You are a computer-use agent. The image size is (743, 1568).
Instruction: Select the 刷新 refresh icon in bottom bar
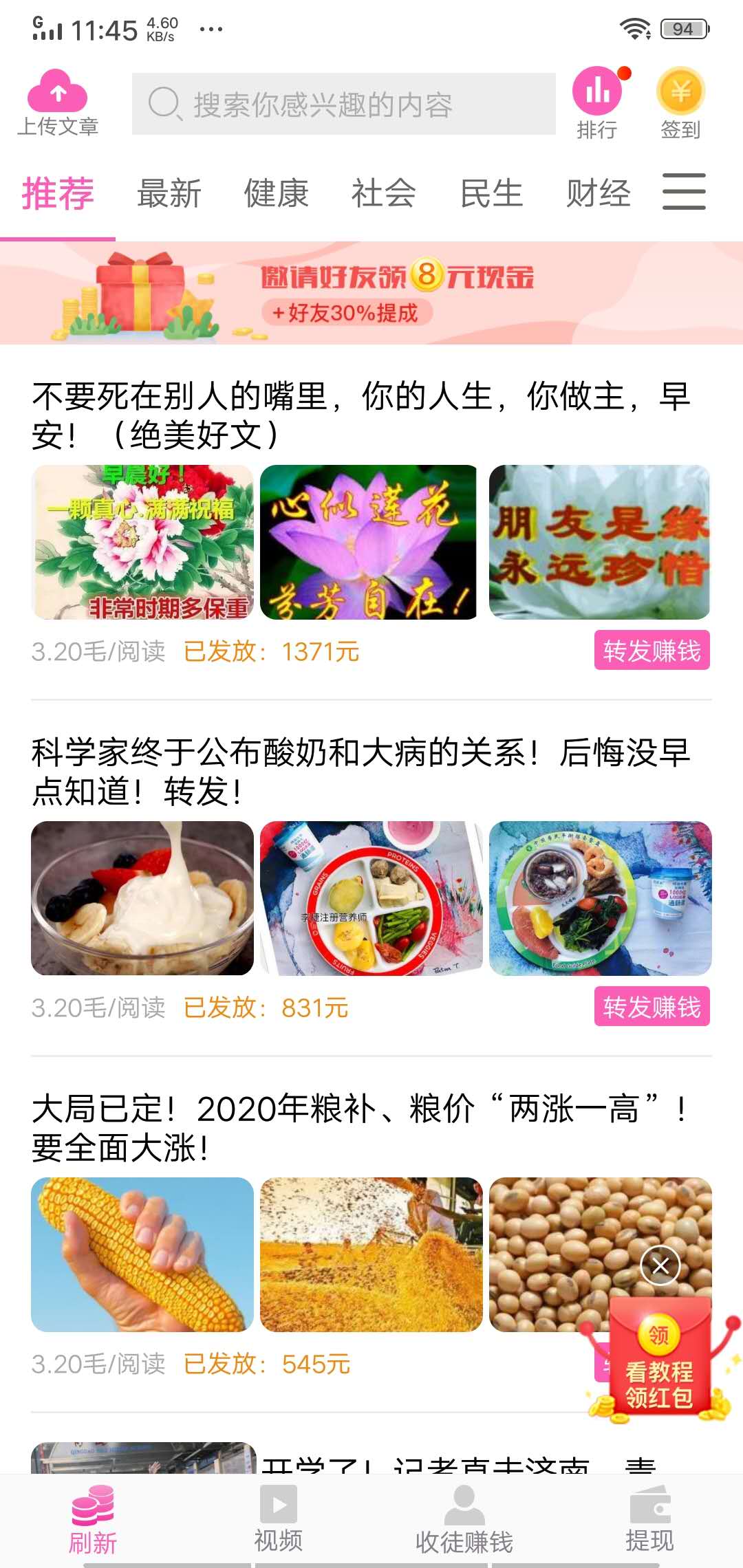91,1503
